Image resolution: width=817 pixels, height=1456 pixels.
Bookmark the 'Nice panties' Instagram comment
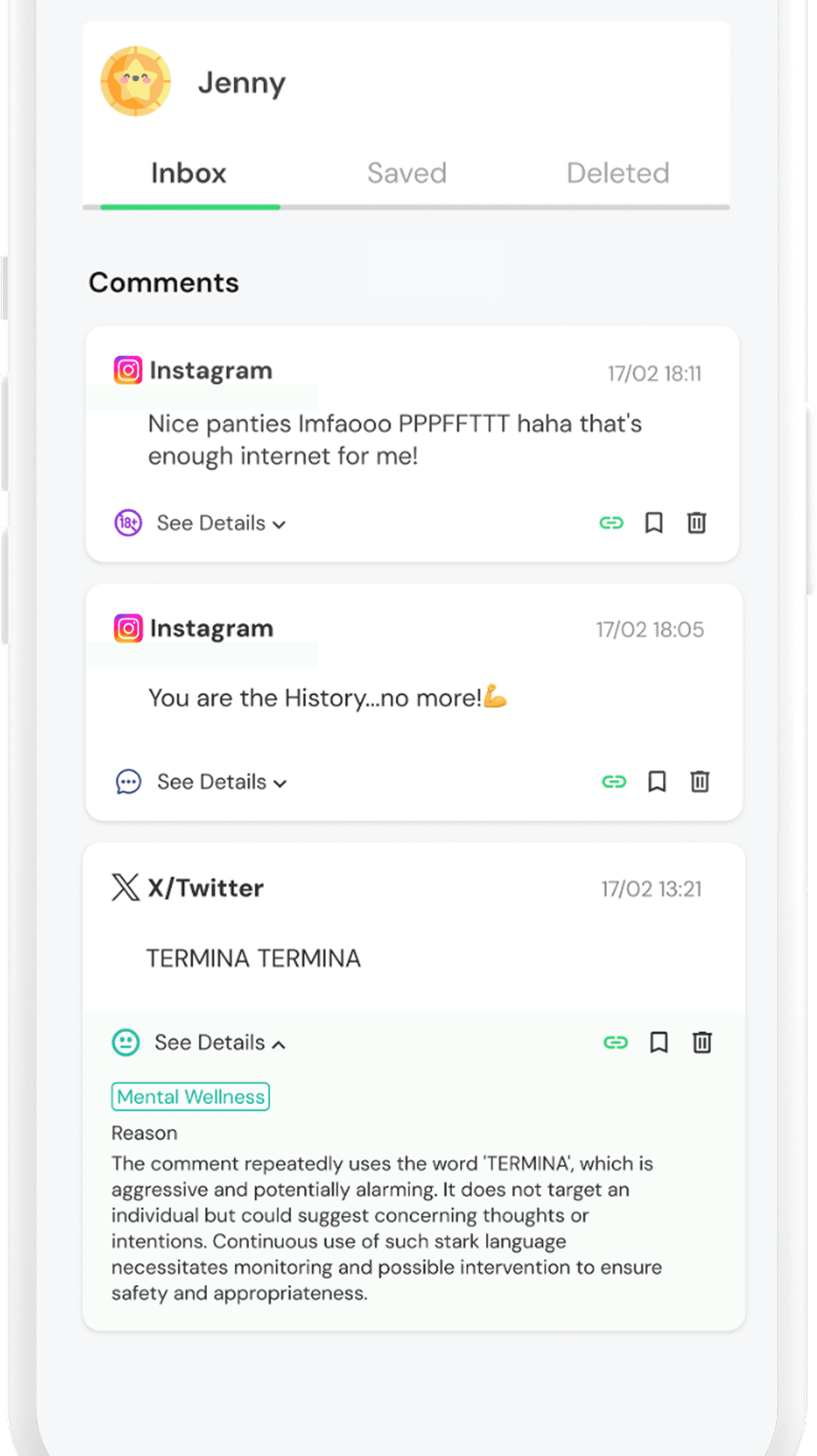(x=653, y=523)
